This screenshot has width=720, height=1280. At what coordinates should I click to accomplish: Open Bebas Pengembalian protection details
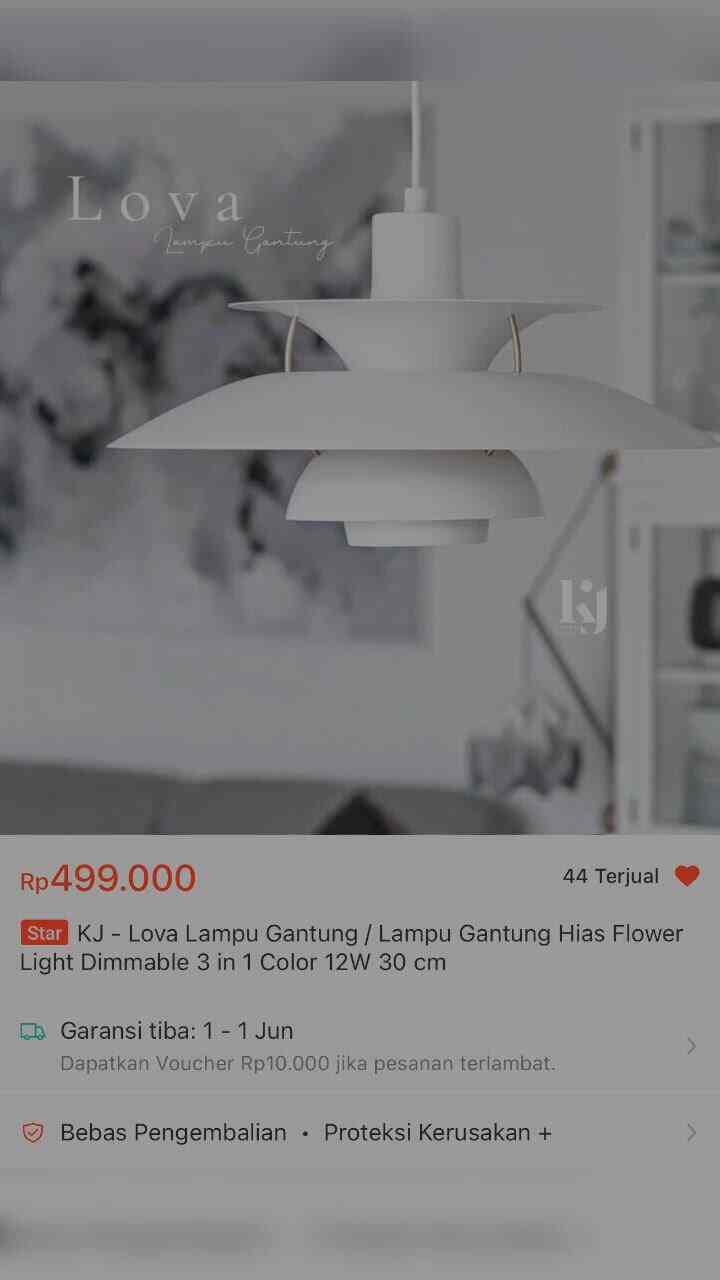tap(360, 1133)
